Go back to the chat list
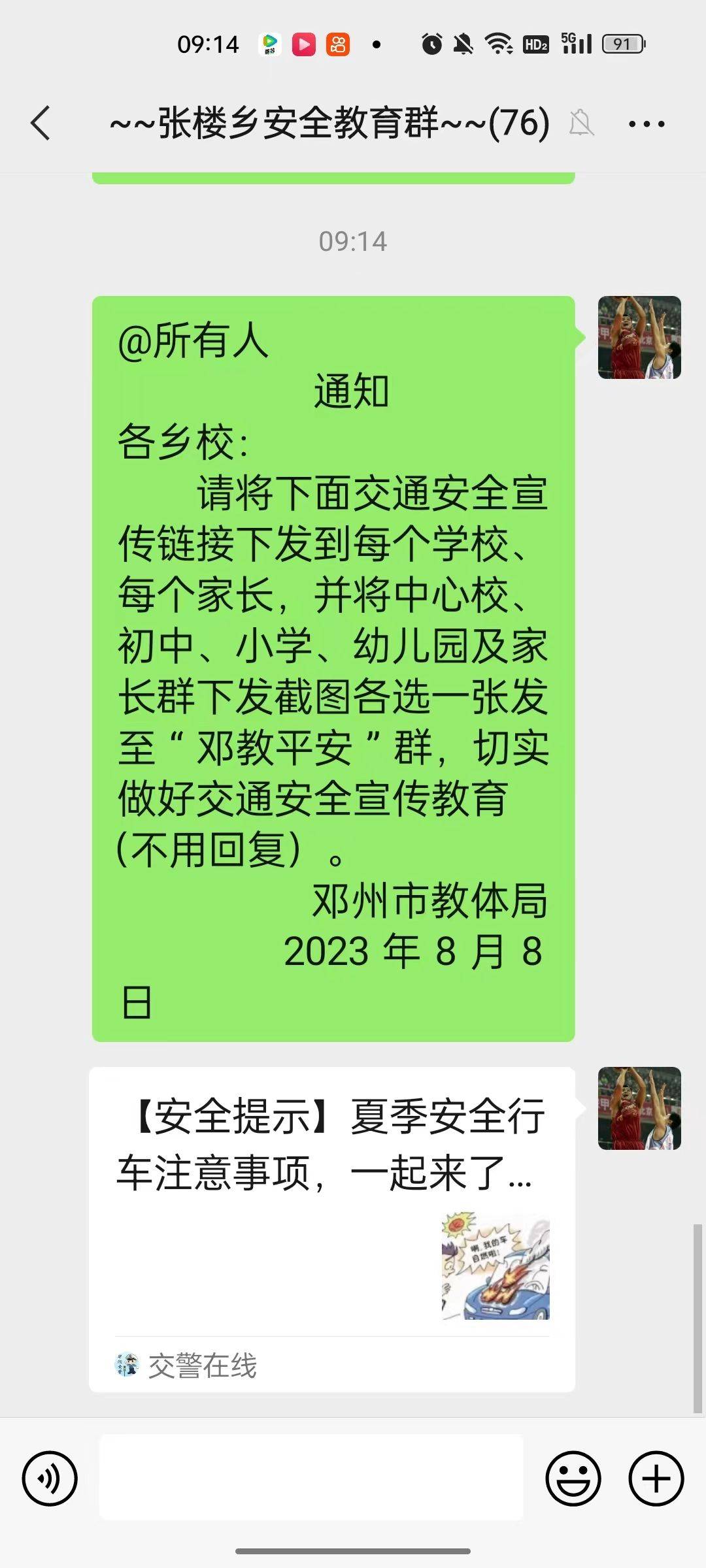 (41, 123)
